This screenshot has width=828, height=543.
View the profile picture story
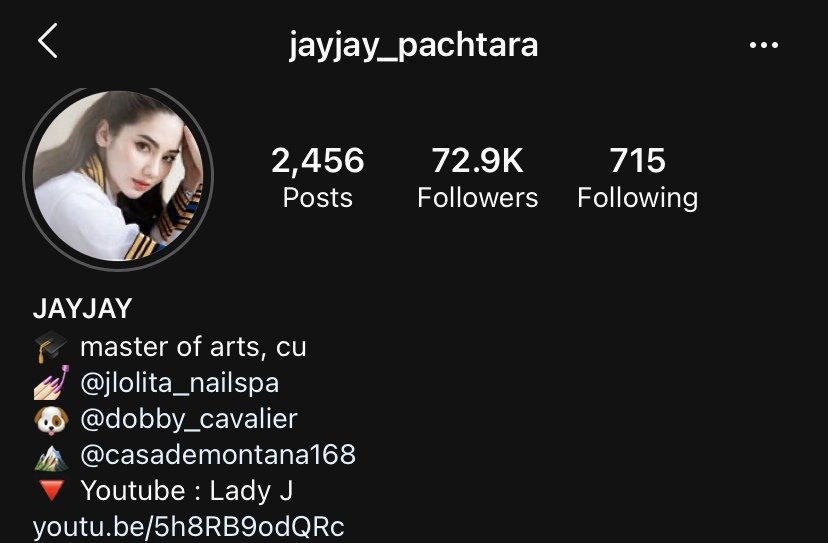117,176
